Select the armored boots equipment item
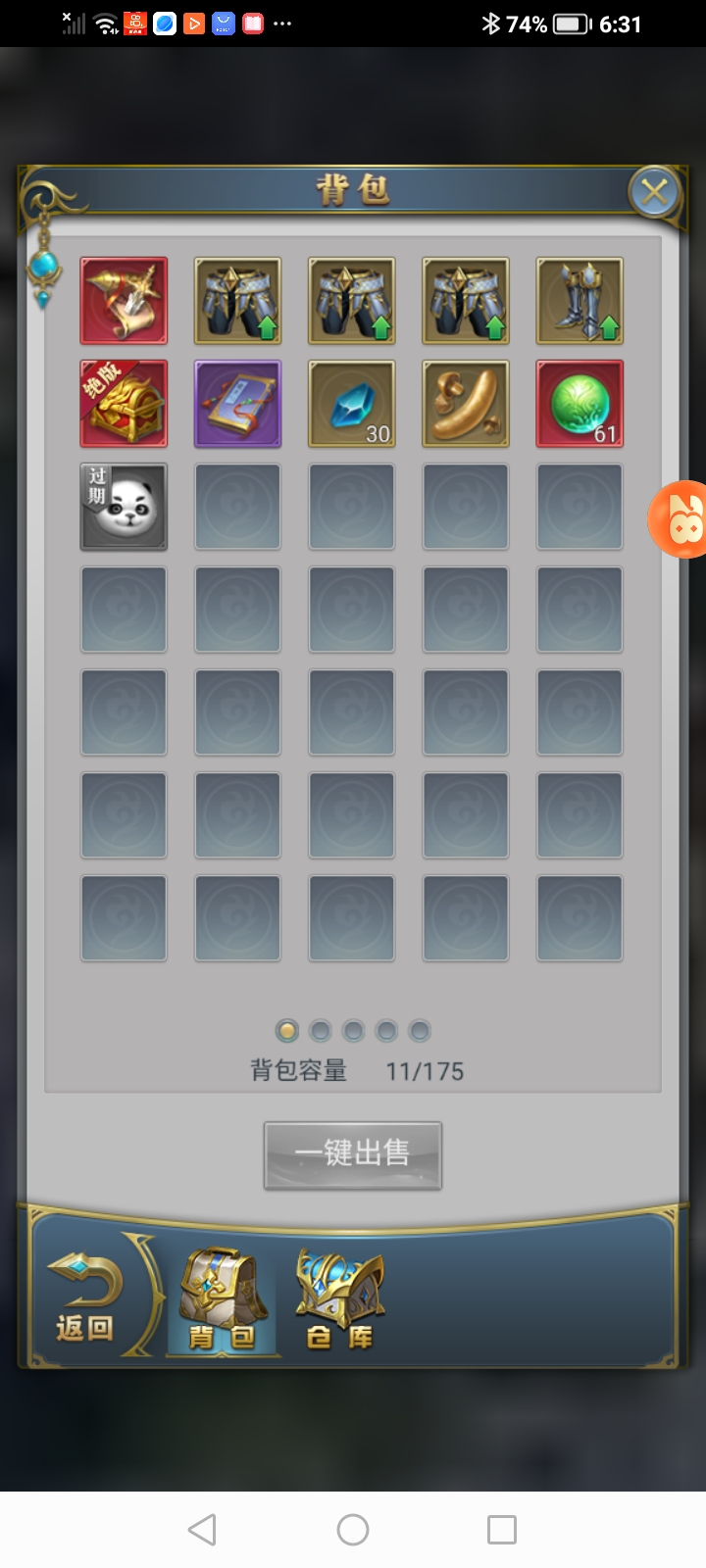The height and width of the screenshot is (1568, 706). (579, 301)
